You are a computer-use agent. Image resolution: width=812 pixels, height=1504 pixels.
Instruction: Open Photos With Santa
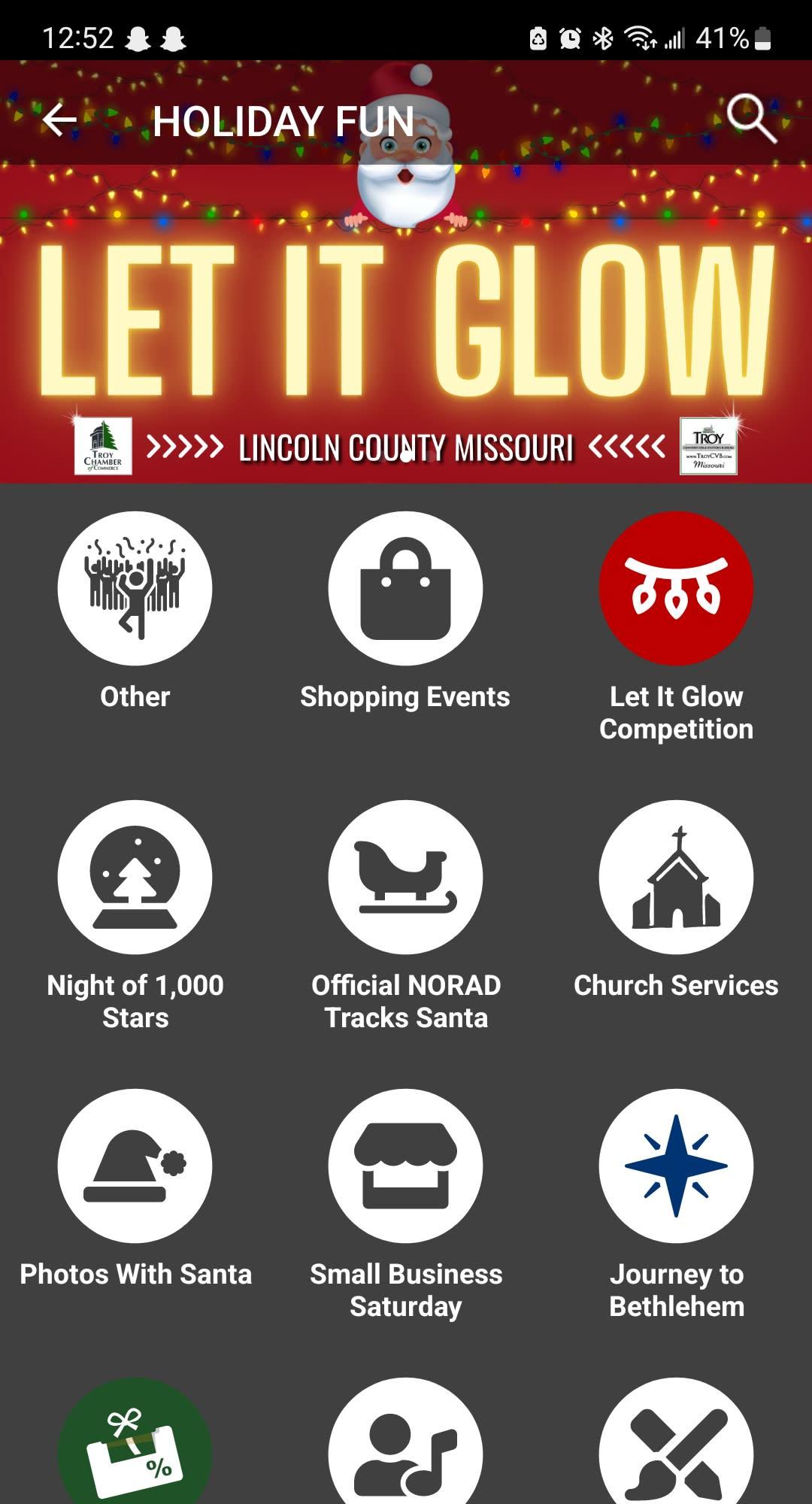click(x=135, y=1166)
